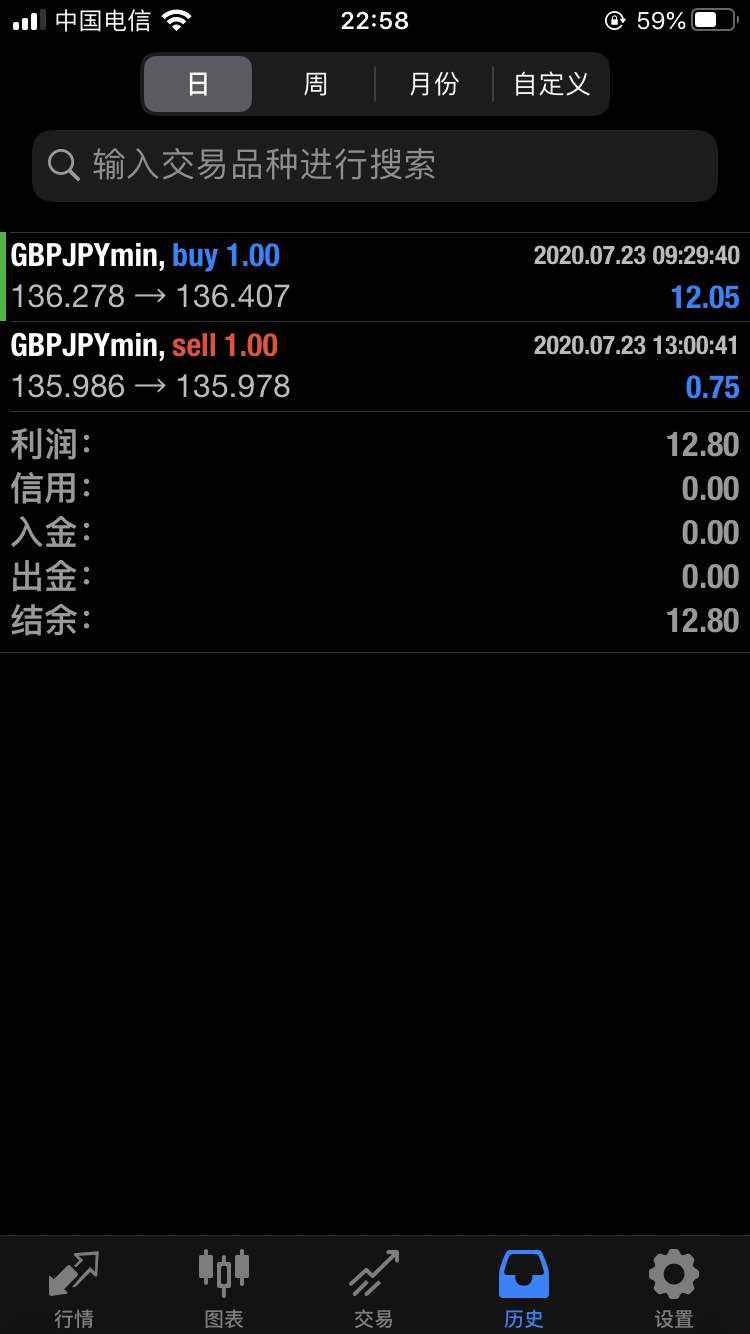The height and width of the screenshot is (1334, 750).
Task: Switch to the 月份 (month) period
Action: [x=433, y=84]
